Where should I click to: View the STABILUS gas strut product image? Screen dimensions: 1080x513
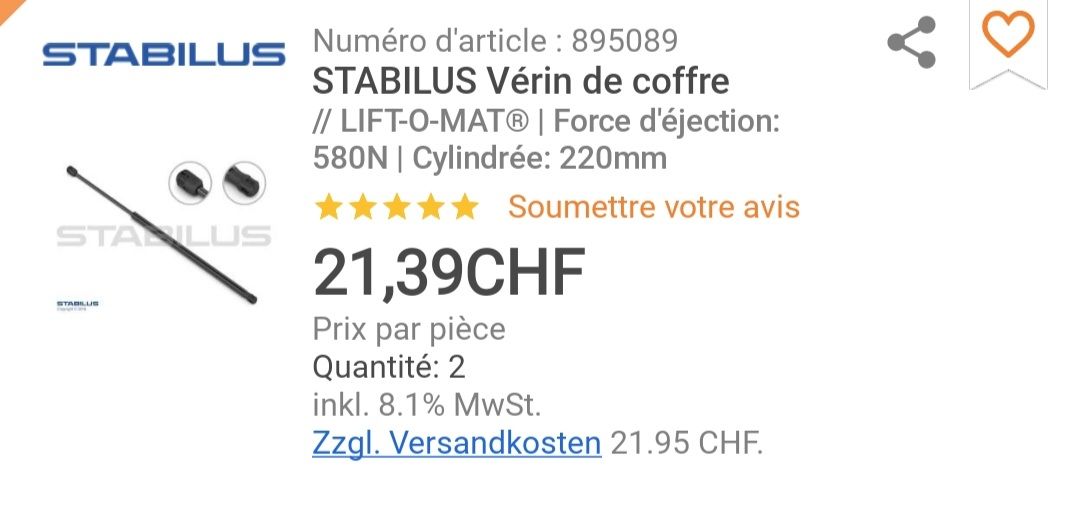[162, 233]
